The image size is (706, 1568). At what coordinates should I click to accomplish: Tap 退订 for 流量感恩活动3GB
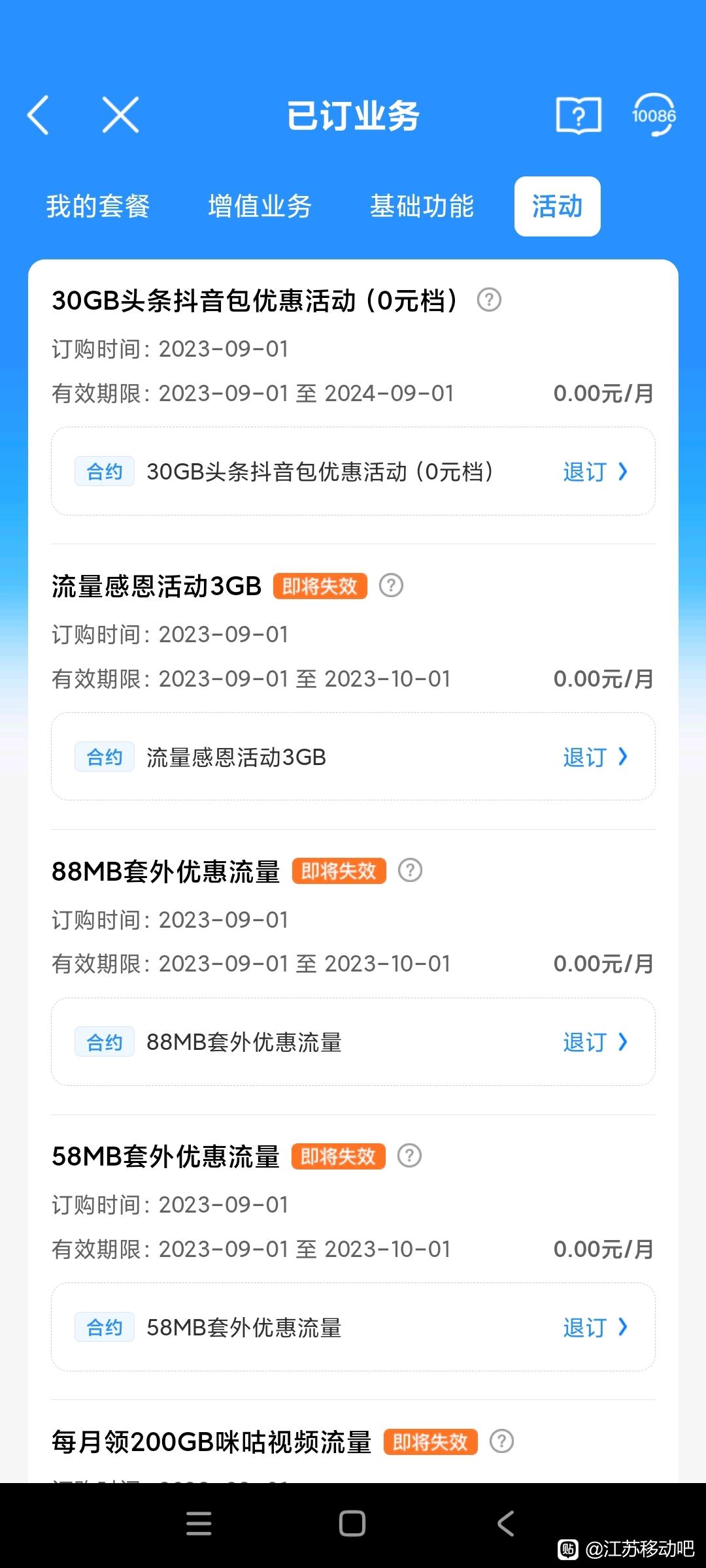(x=596, y=757)
